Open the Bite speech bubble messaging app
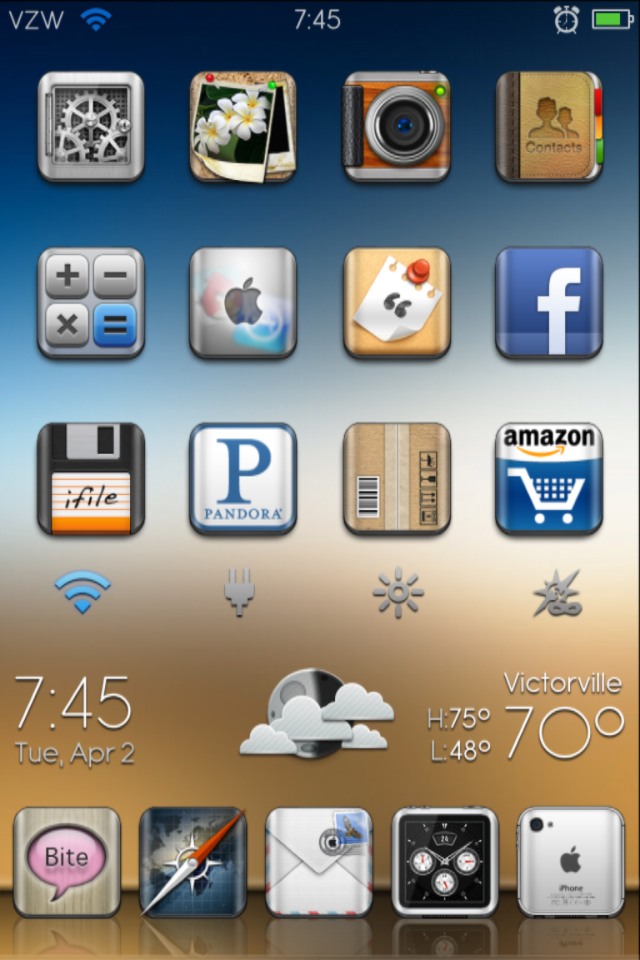The image size is (640, 960). (67, 861)
